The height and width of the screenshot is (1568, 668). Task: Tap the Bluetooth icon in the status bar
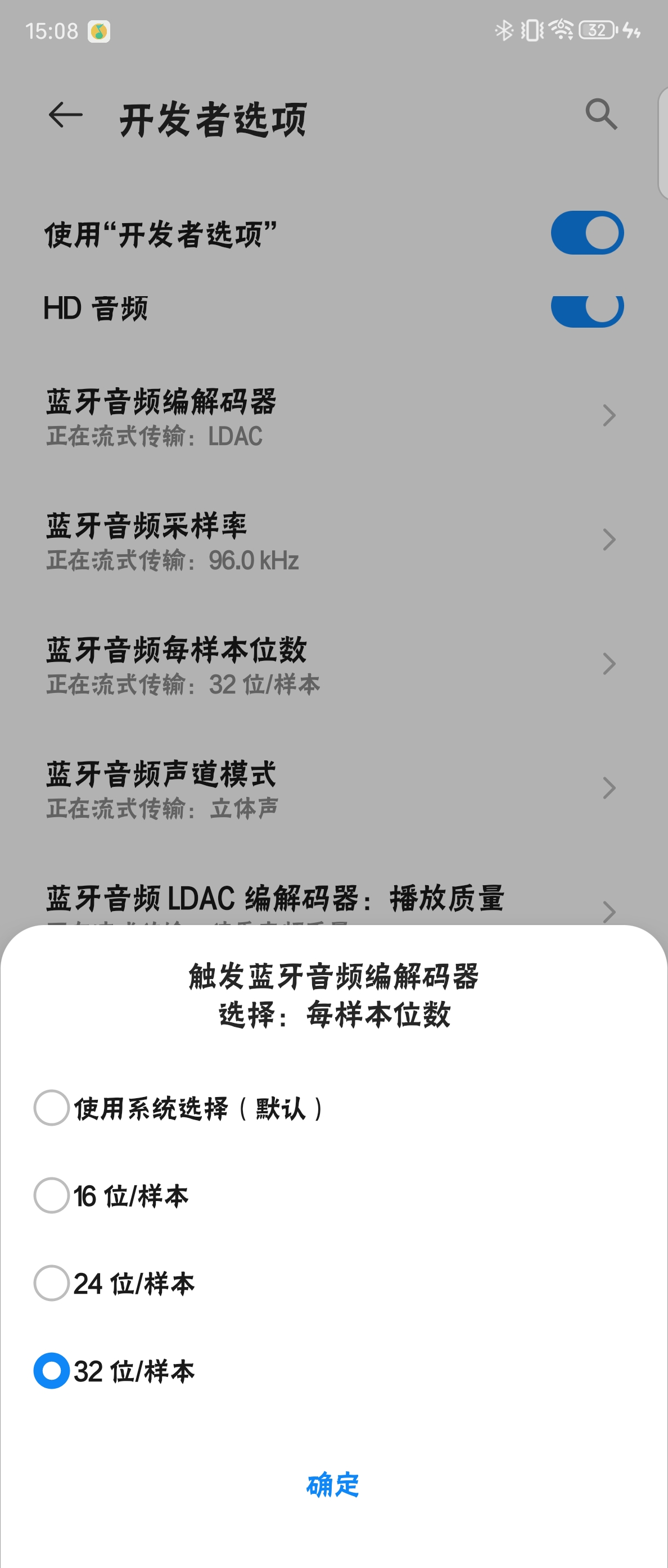505,30
